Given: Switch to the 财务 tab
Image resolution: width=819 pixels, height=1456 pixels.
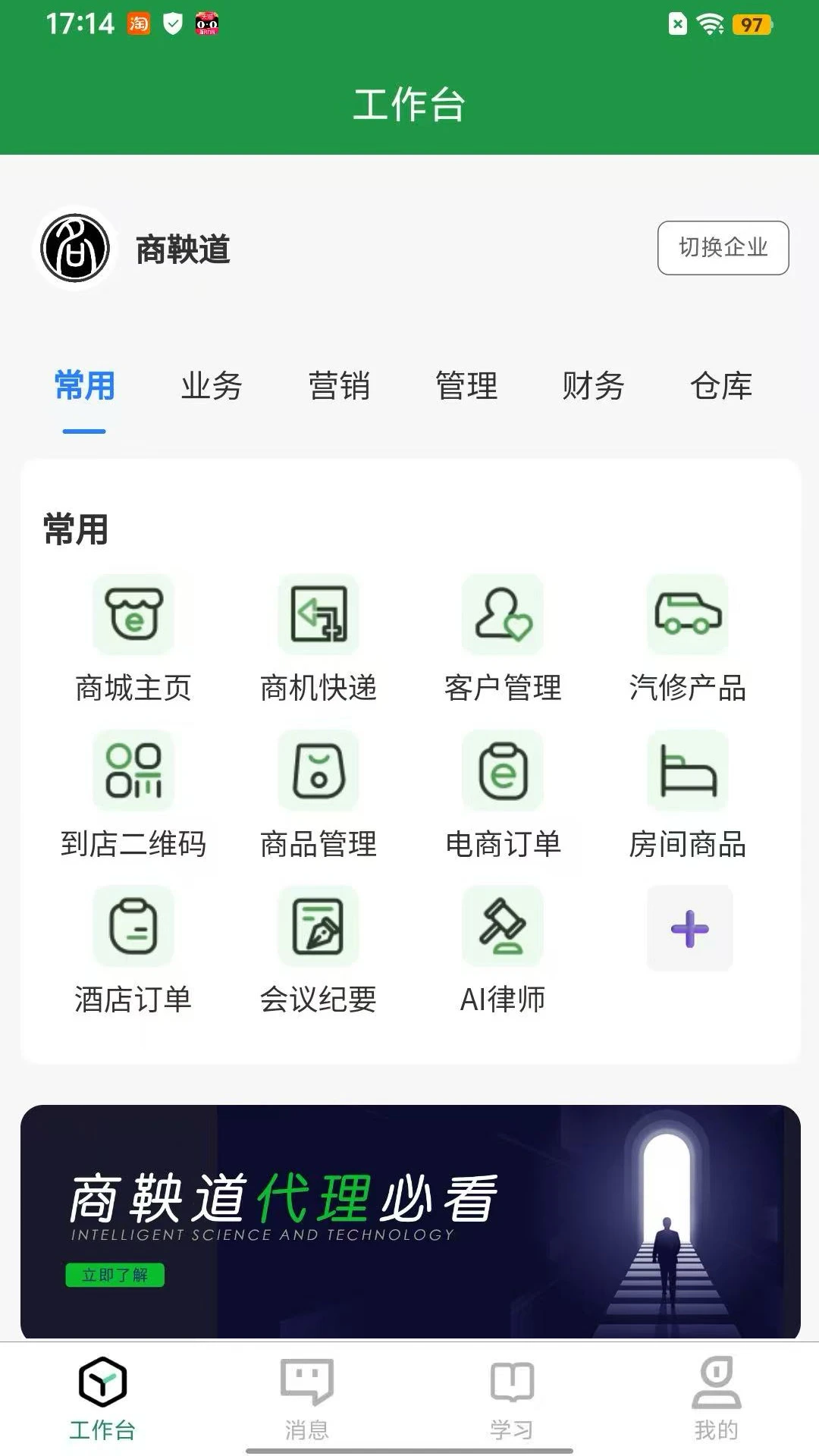Looking at the screenshot, I should point(593,385).
